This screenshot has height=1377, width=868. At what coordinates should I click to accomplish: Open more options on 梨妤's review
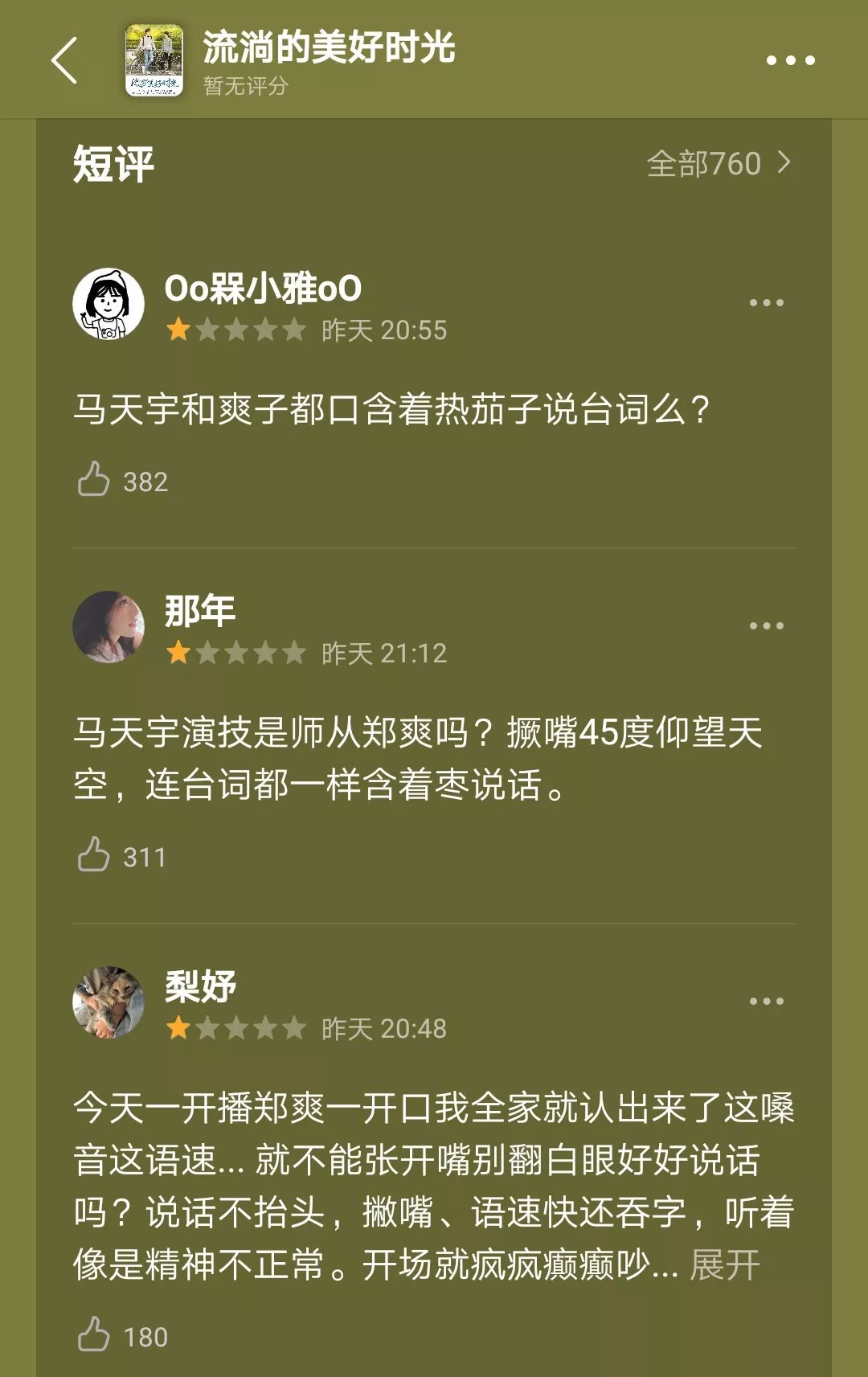tap(766, 1001)
